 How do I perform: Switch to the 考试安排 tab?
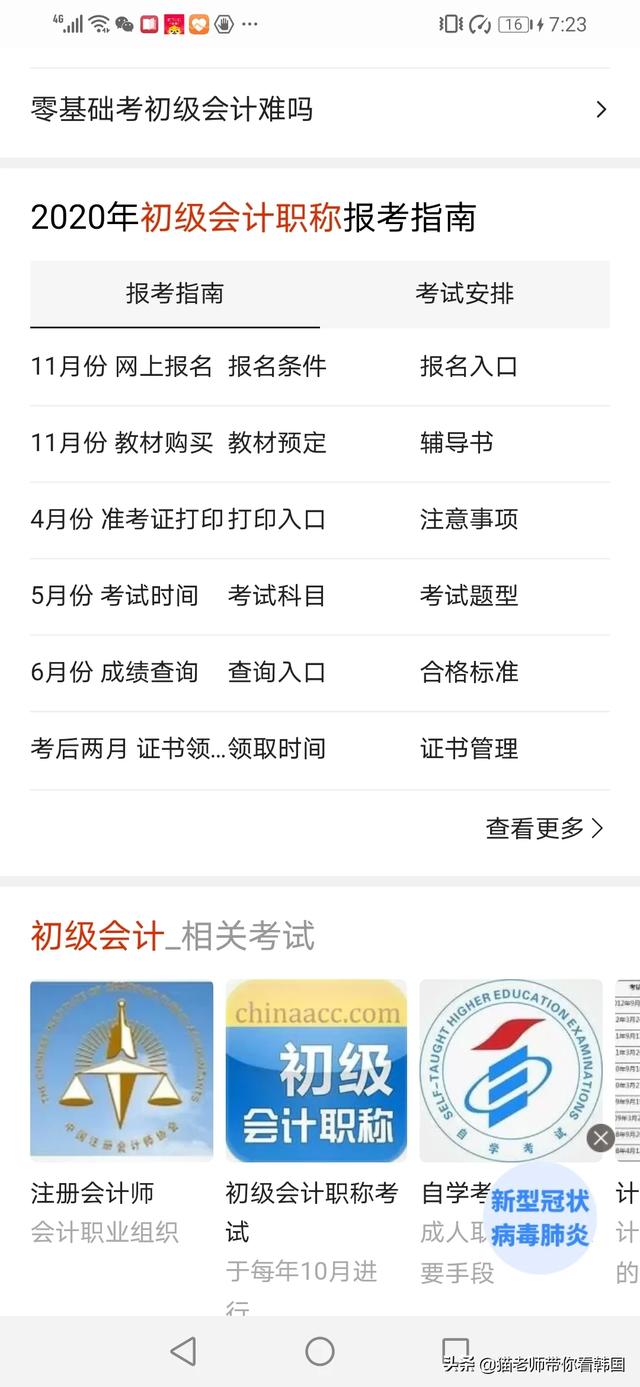[465, 293]
